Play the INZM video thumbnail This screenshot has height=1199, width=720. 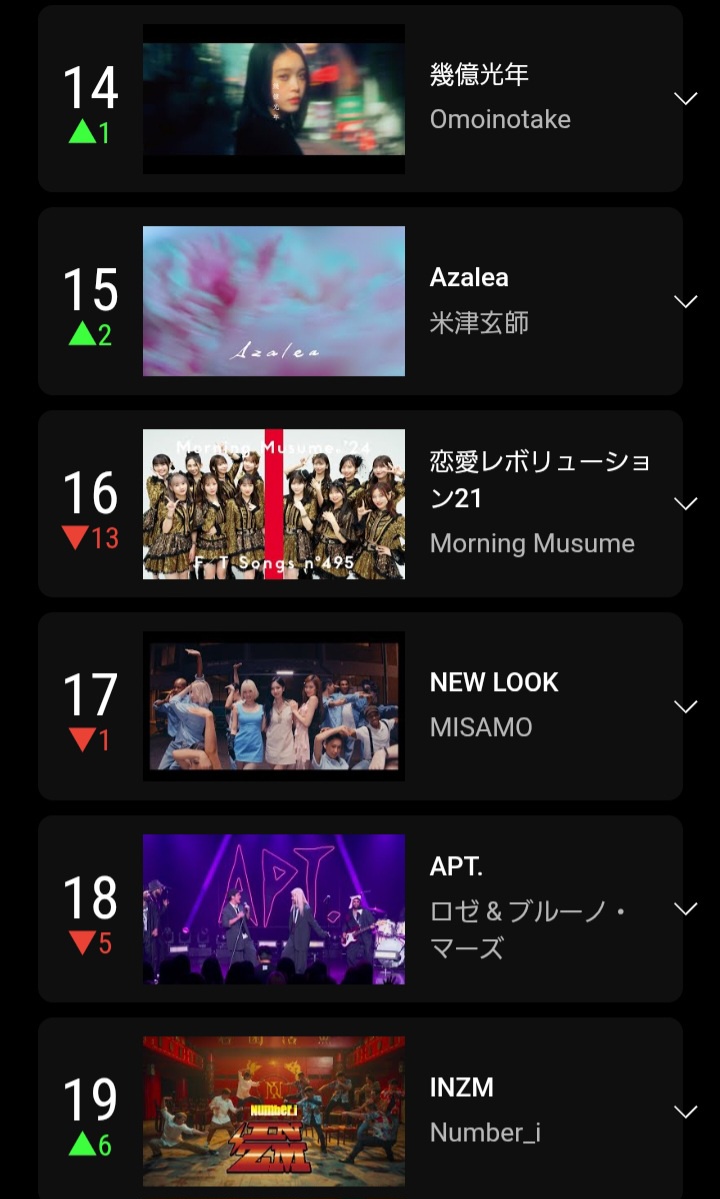[274, 1111]
